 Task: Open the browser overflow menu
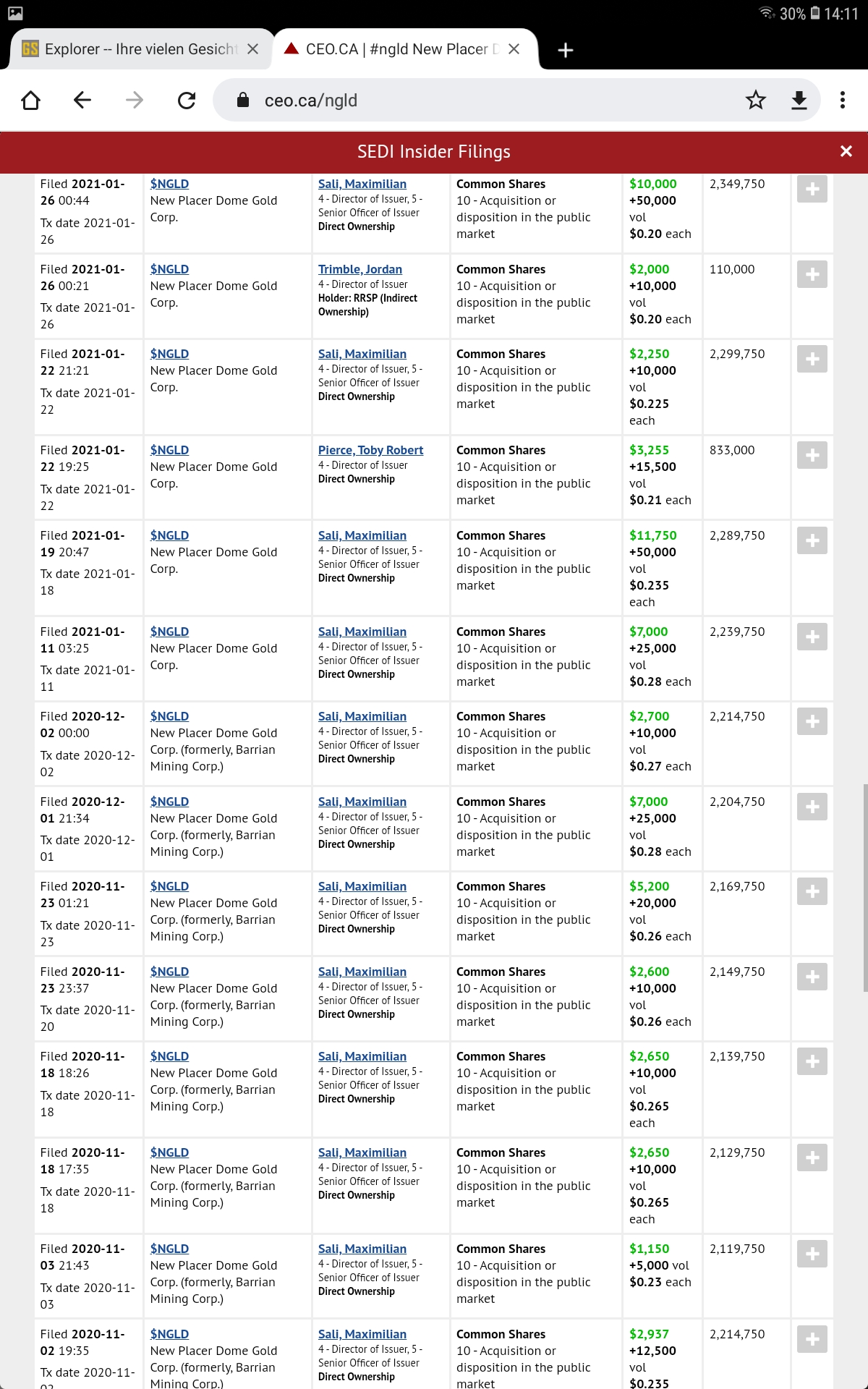click(842, 100)
